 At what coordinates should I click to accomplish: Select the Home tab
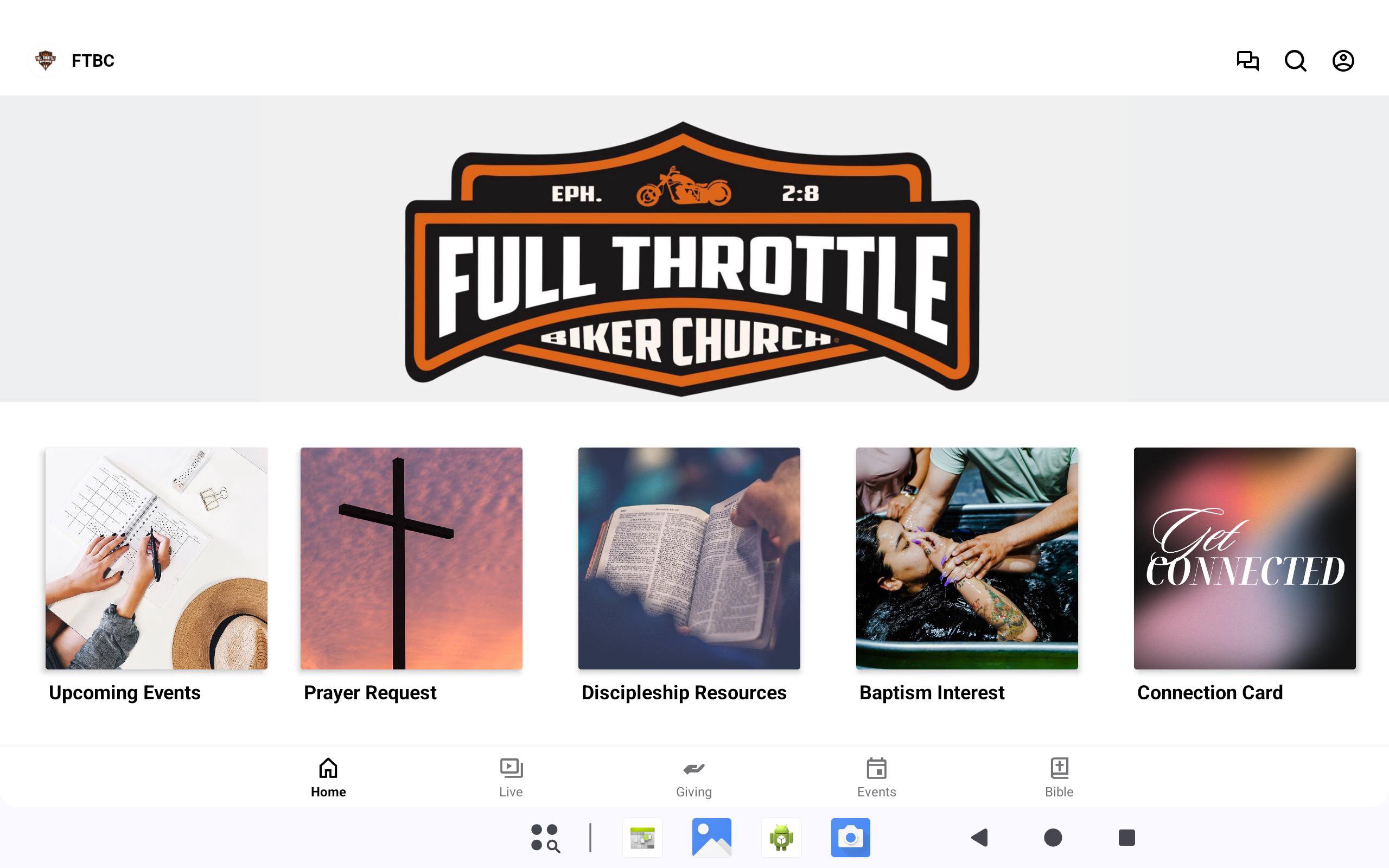pos(328,777)
